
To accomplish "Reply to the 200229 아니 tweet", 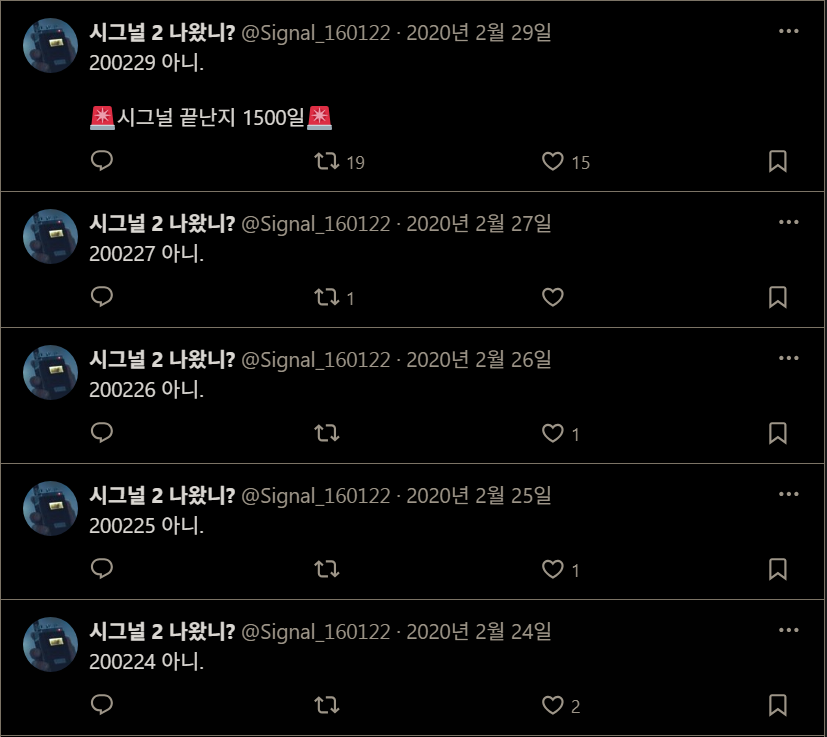I will coord(102,161).
